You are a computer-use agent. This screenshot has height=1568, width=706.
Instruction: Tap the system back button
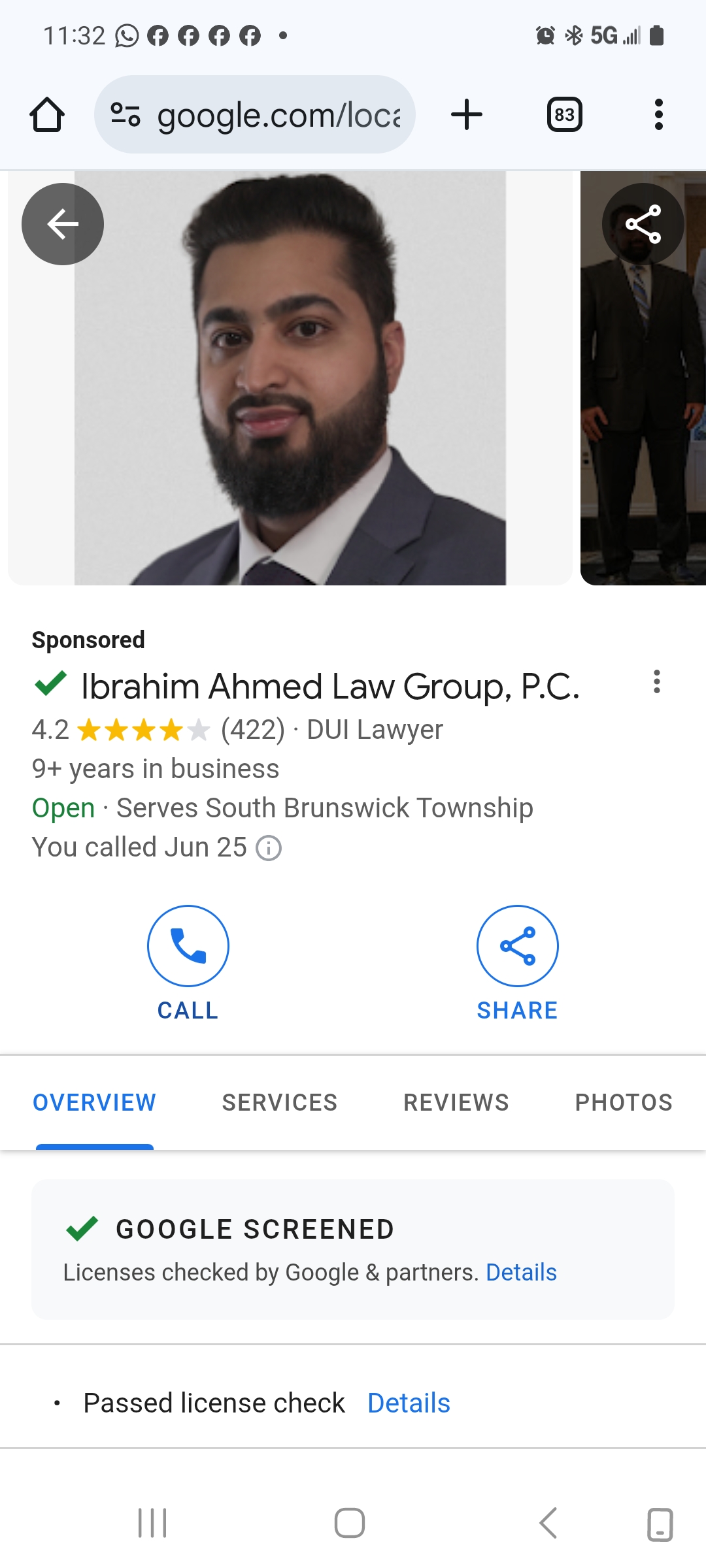[548, 1524]
